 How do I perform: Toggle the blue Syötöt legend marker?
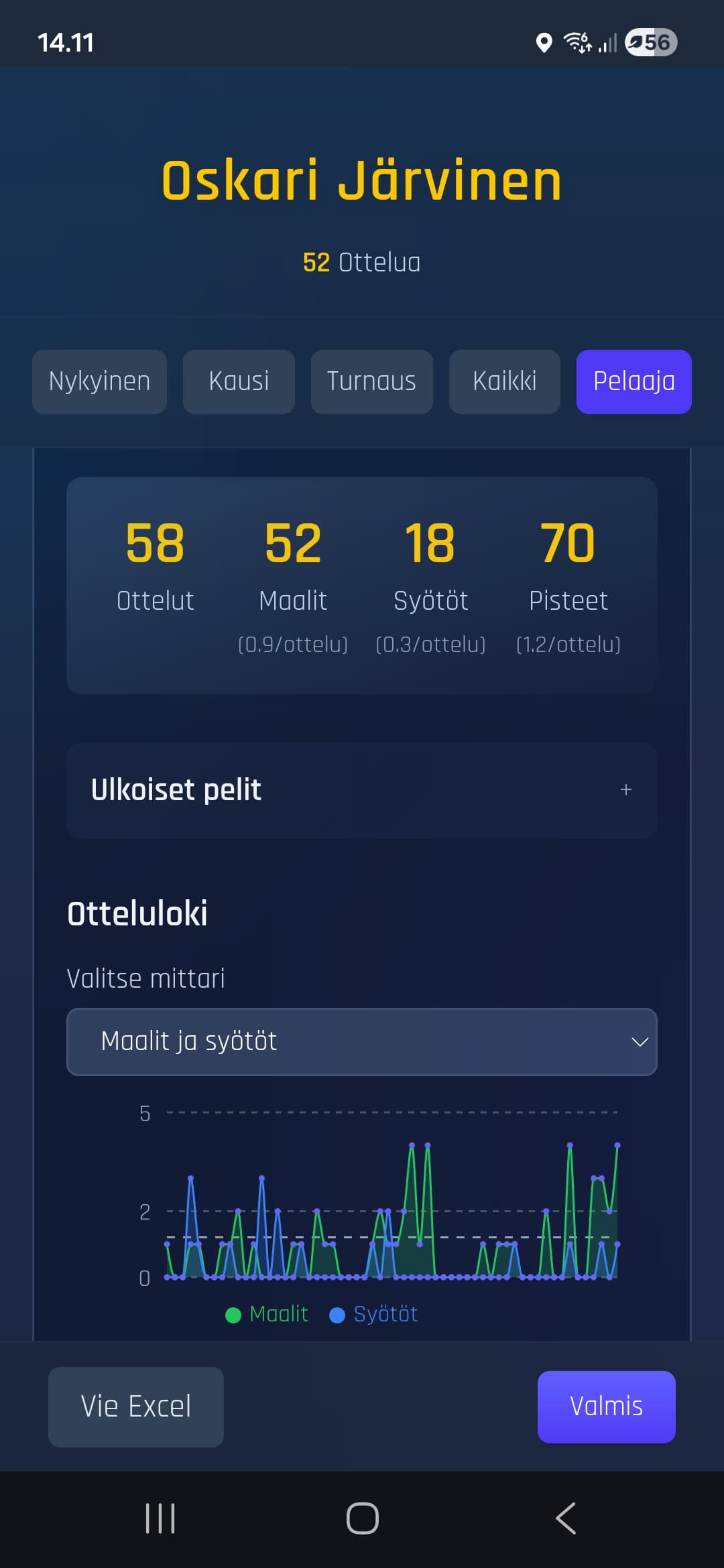[x=338, y=1314]
